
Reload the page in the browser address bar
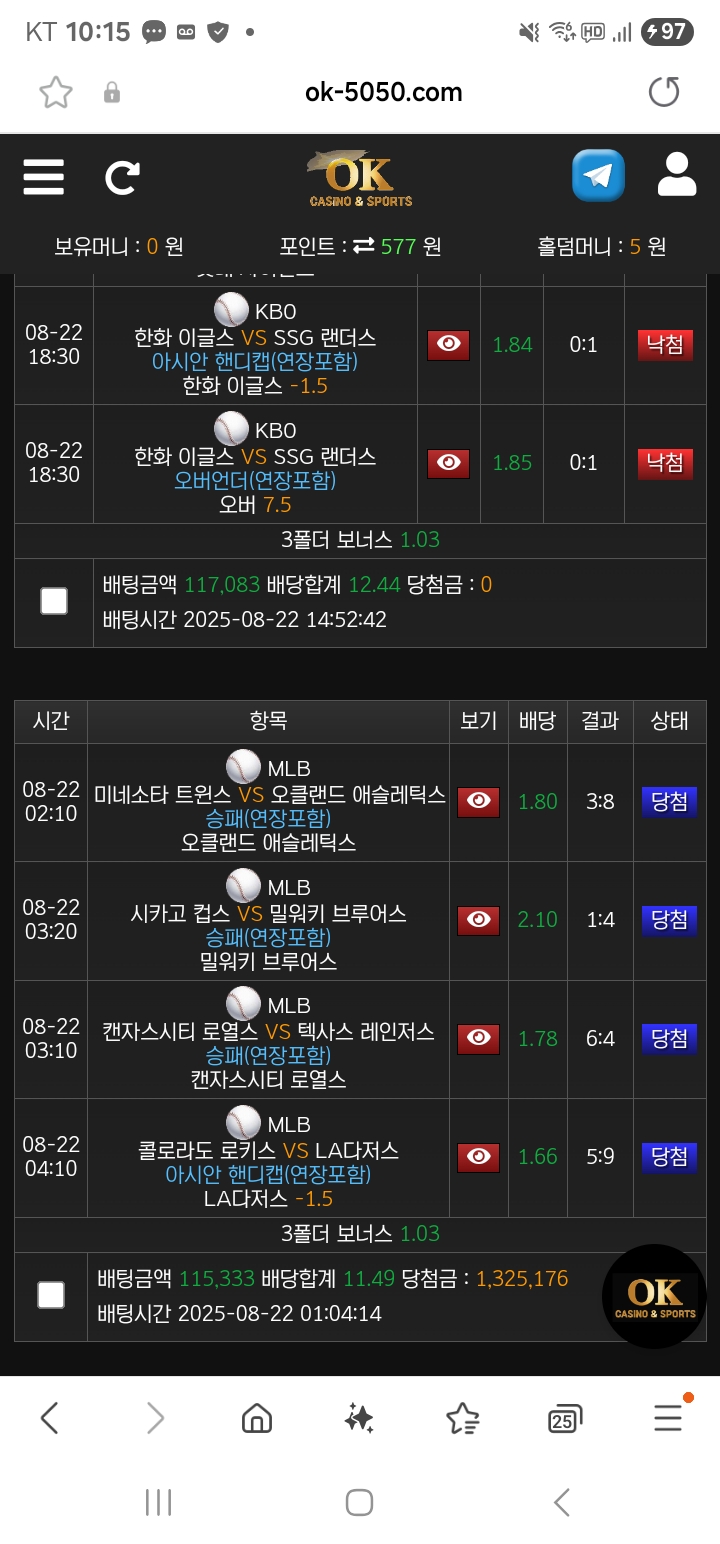tap(664, 92)
